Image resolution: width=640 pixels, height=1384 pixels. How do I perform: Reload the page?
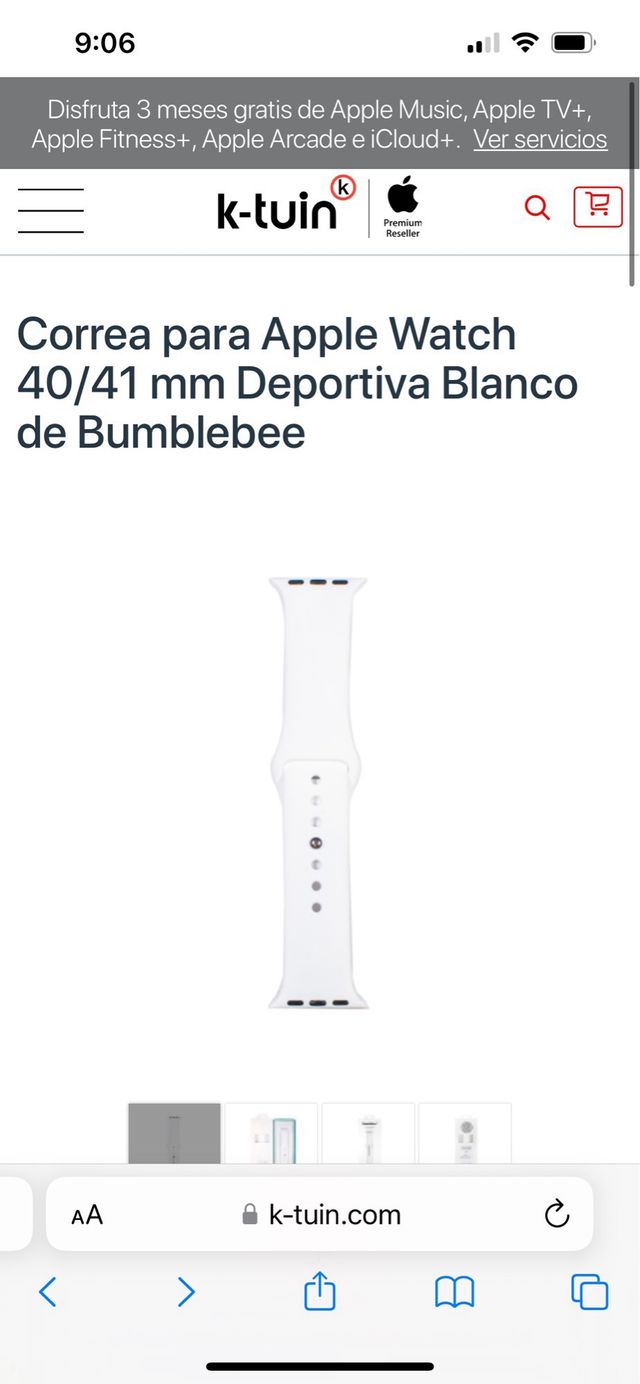tap(556, 1214)
